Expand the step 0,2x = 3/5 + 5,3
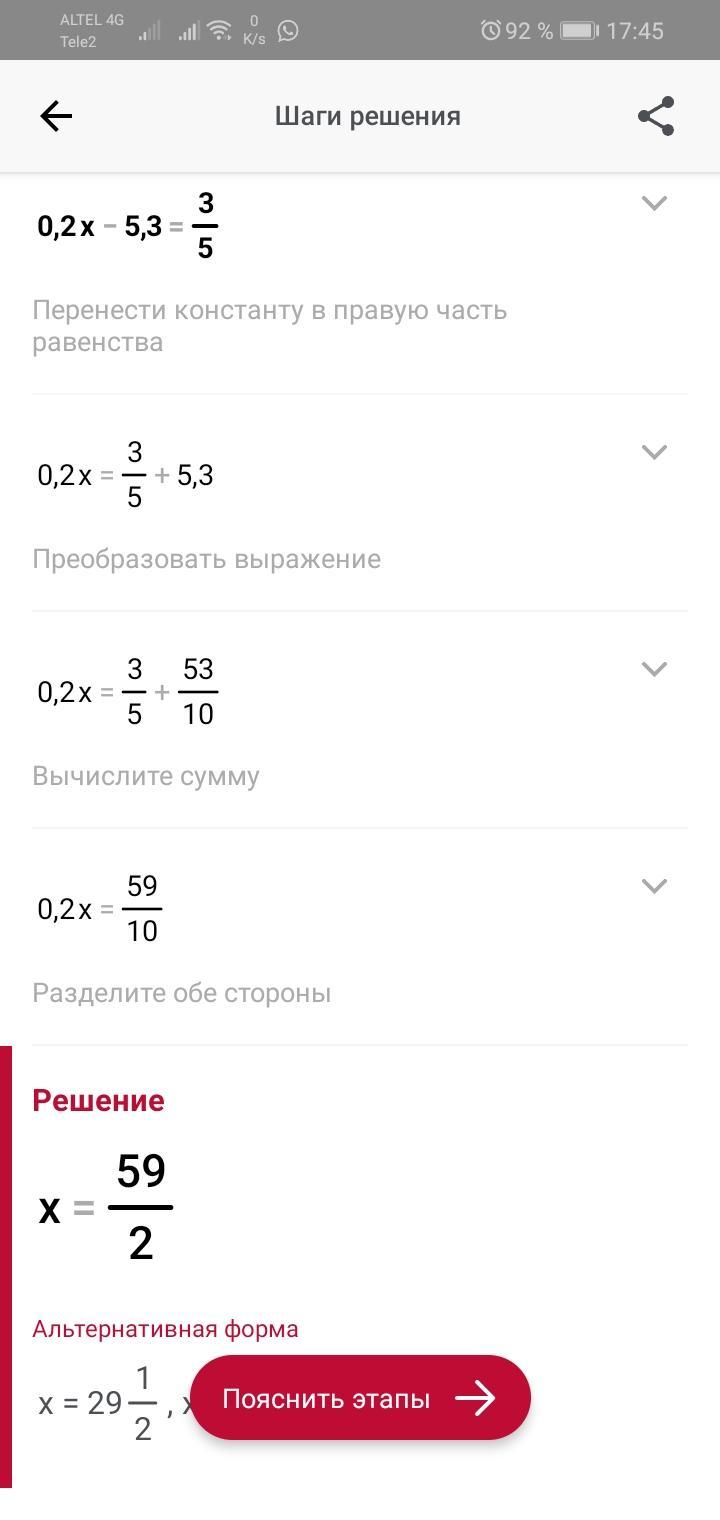The height and width of the screenshot is (1520, 720). click(x=654, y=452)
